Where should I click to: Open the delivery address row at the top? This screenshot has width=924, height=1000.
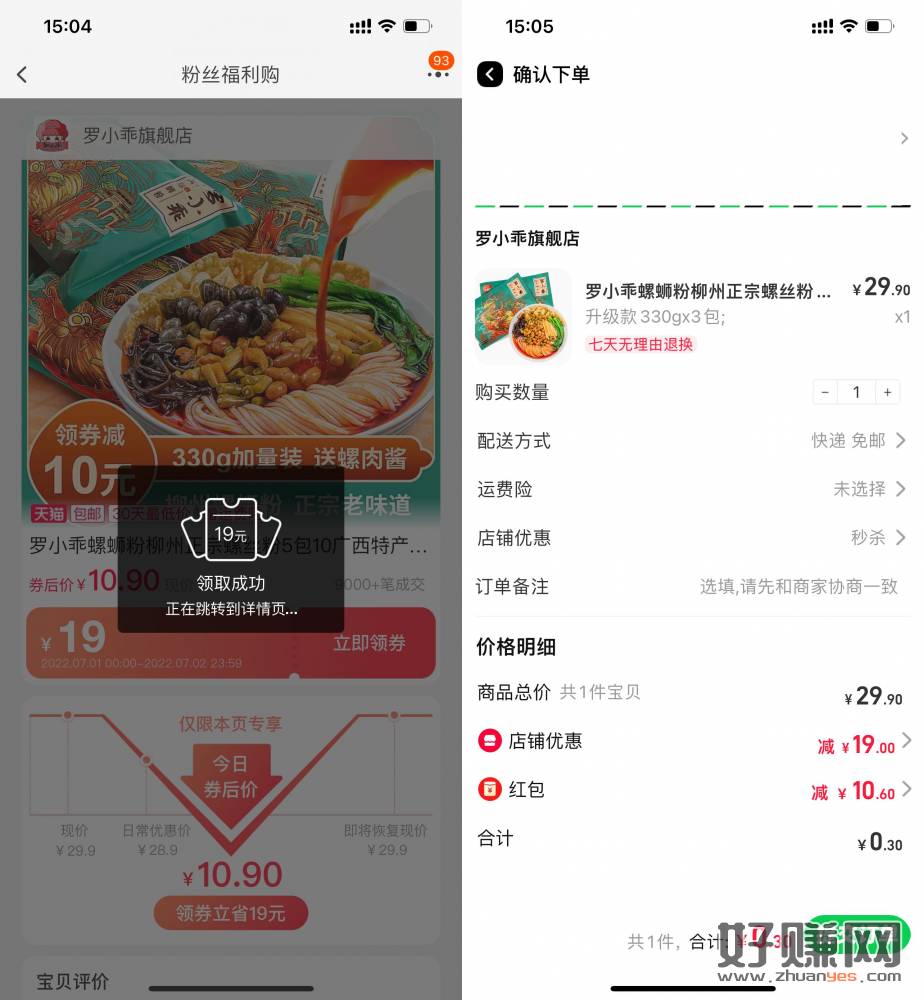pyautogui.click(x=692, y=139)
